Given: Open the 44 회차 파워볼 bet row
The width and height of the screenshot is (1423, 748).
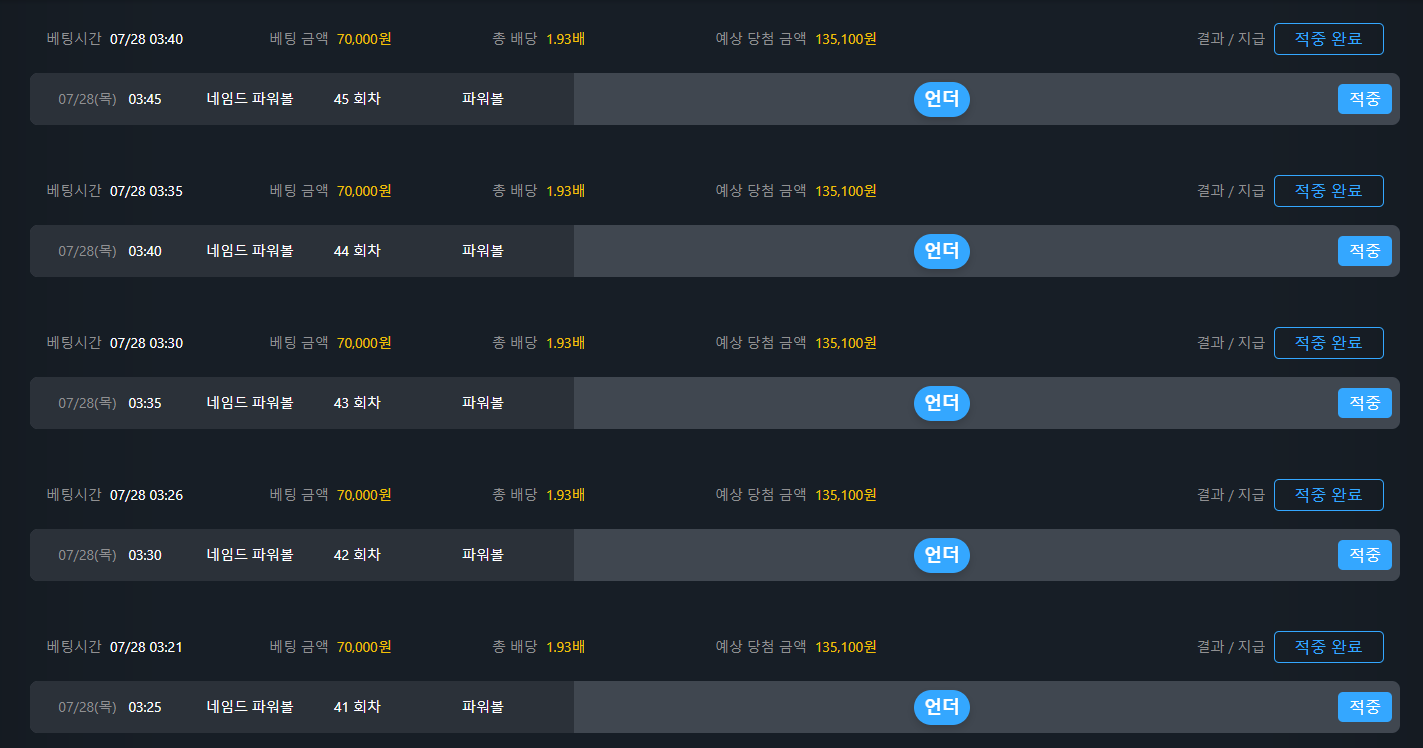Looking at the screenshot, I should coord(715,251).
